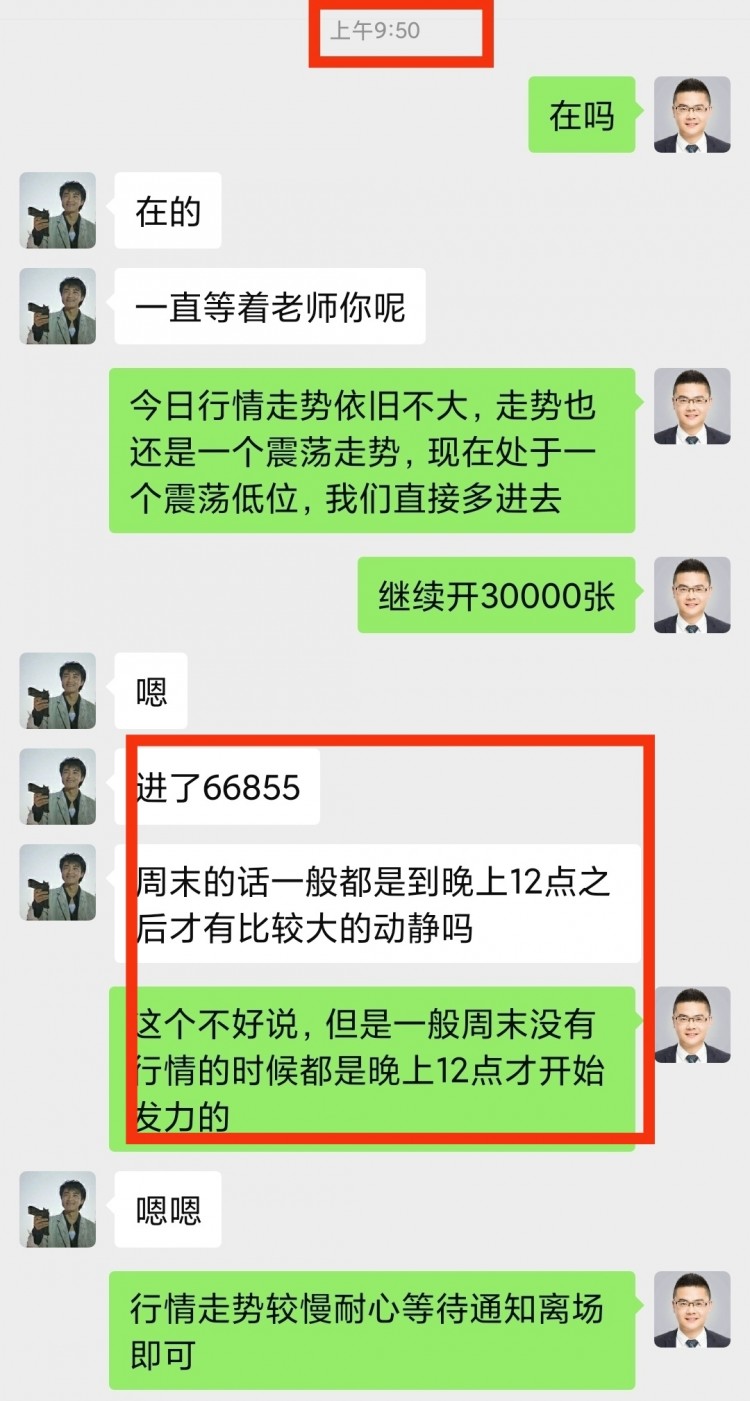Open contact's profile picture beside 一直等着老师你呢

(x=58, y=306)
